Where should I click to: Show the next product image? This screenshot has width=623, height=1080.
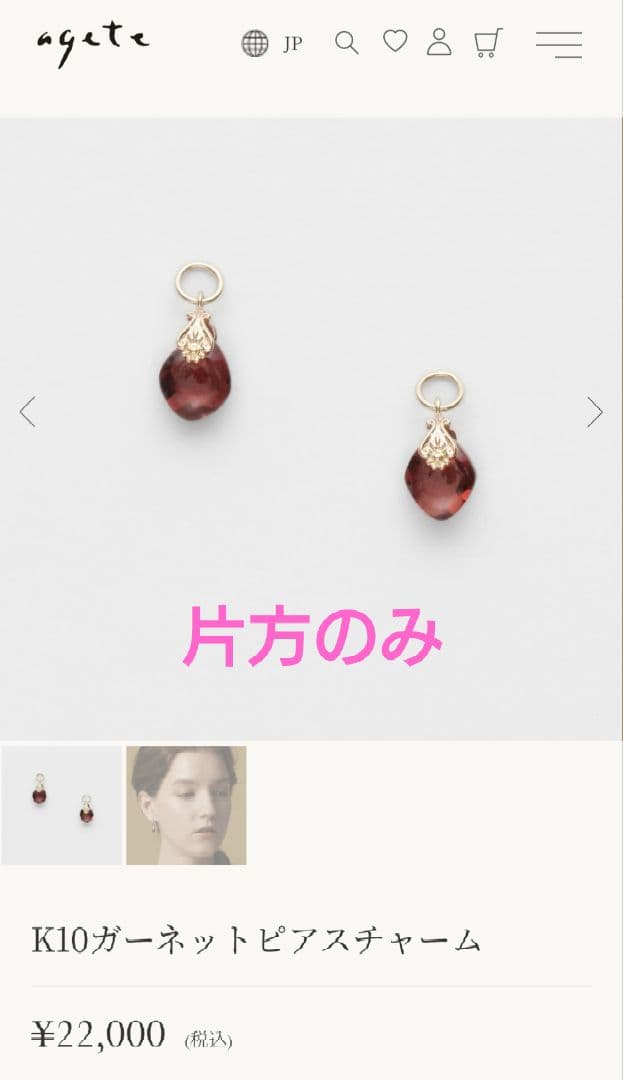pos(595,411)
